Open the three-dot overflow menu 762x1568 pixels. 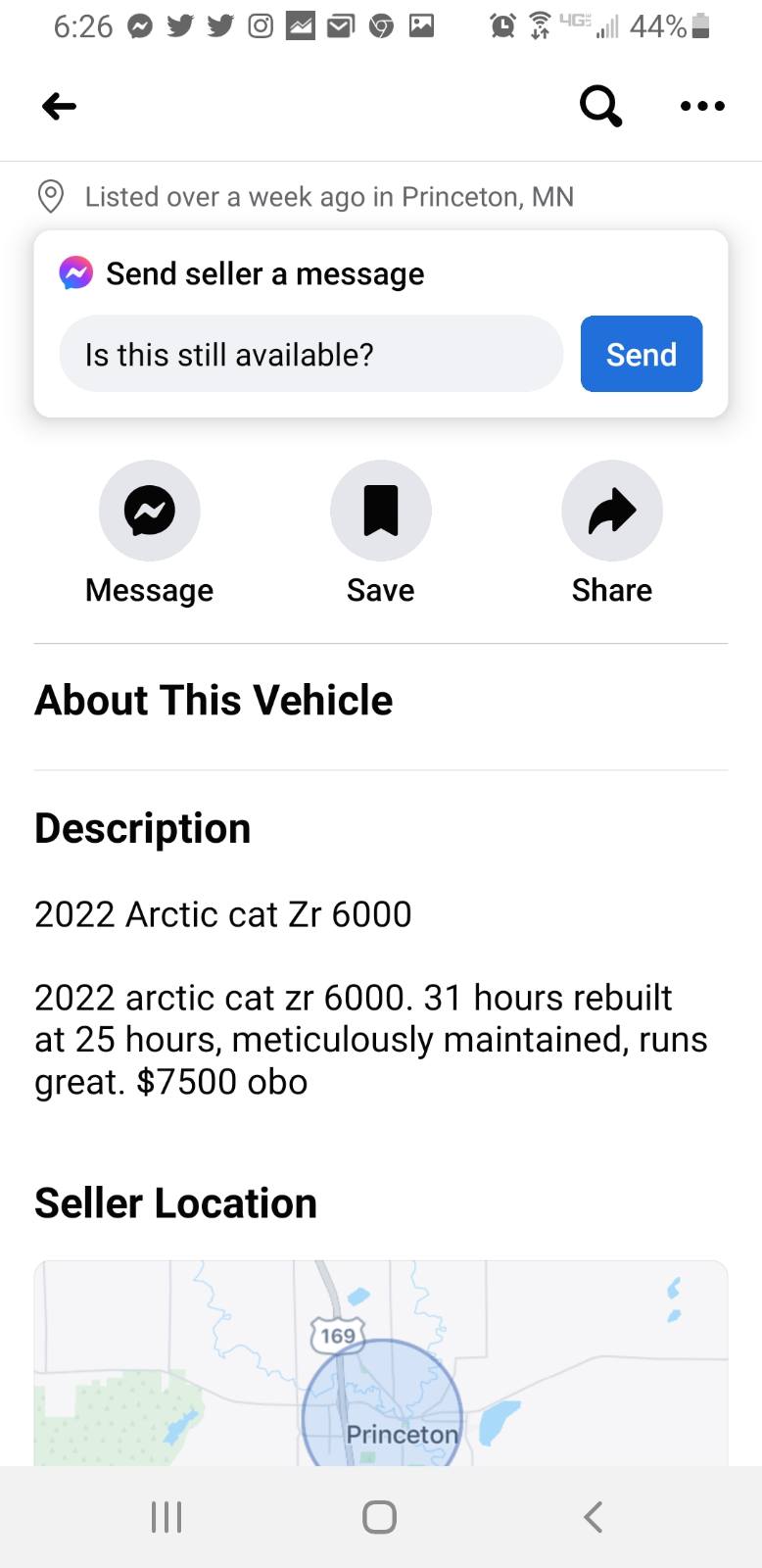[702, 106]
